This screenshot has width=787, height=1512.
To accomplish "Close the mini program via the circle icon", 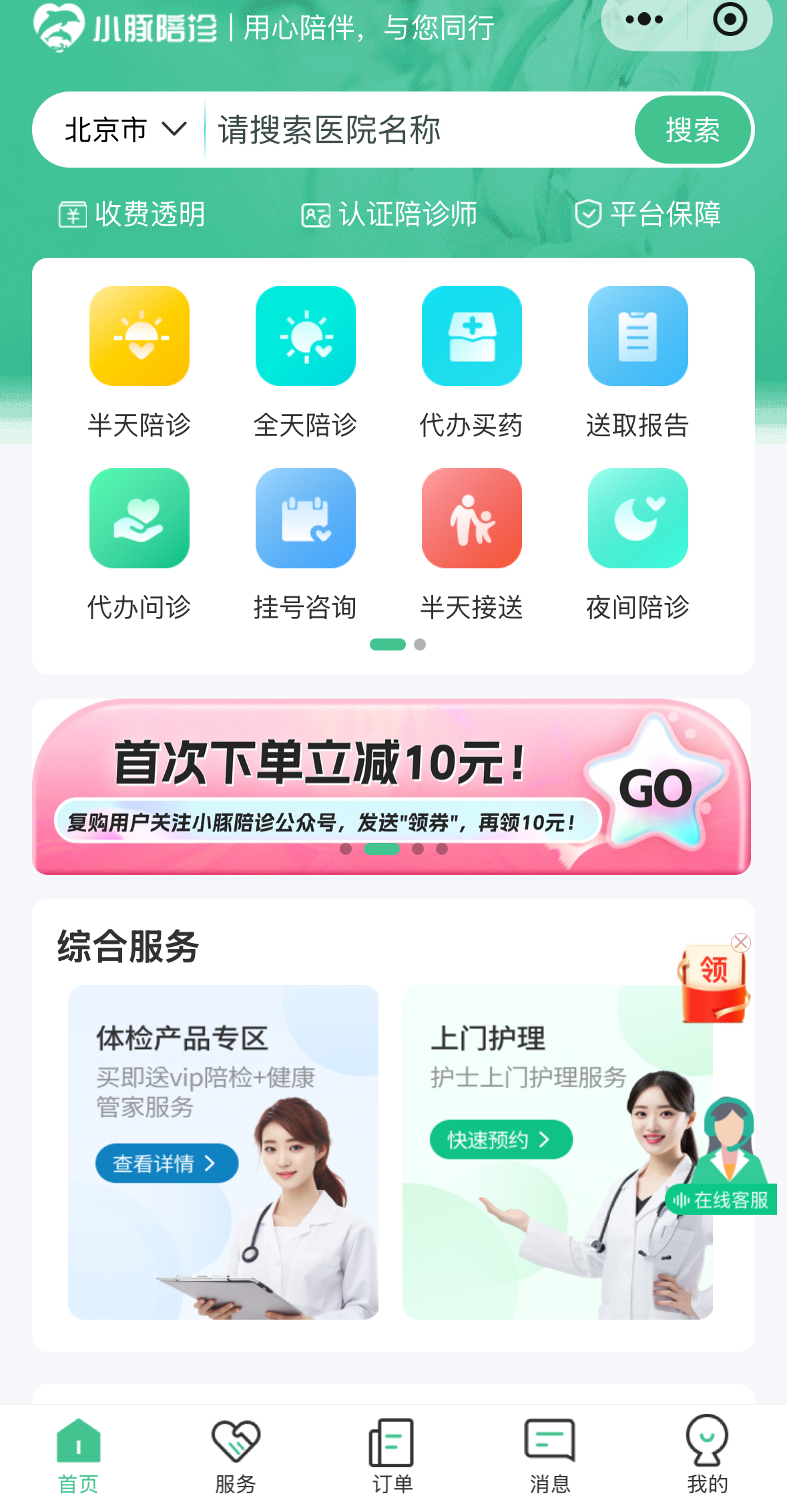I will [730, 20].
